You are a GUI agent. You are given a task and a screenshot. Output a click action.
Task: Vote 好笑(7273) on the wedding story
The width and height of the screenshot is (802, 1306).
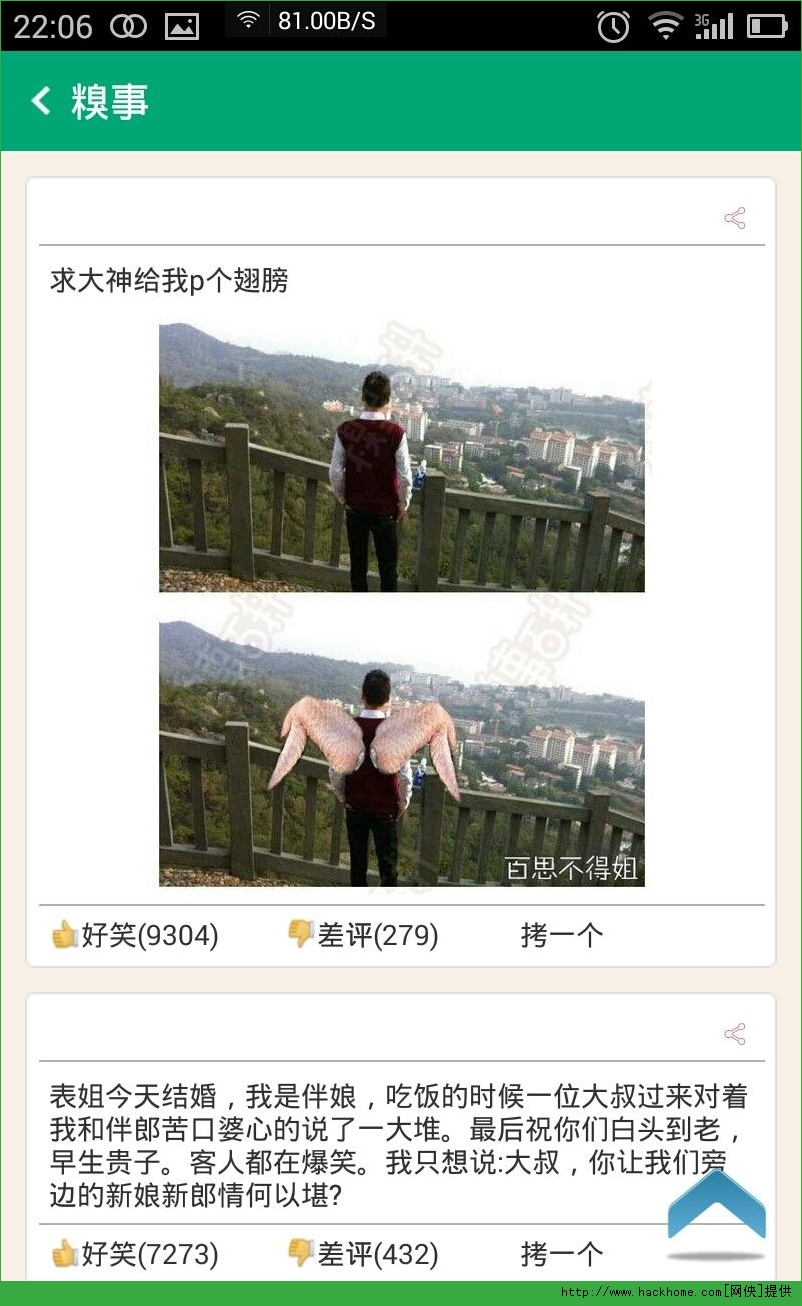[134, 1253]
